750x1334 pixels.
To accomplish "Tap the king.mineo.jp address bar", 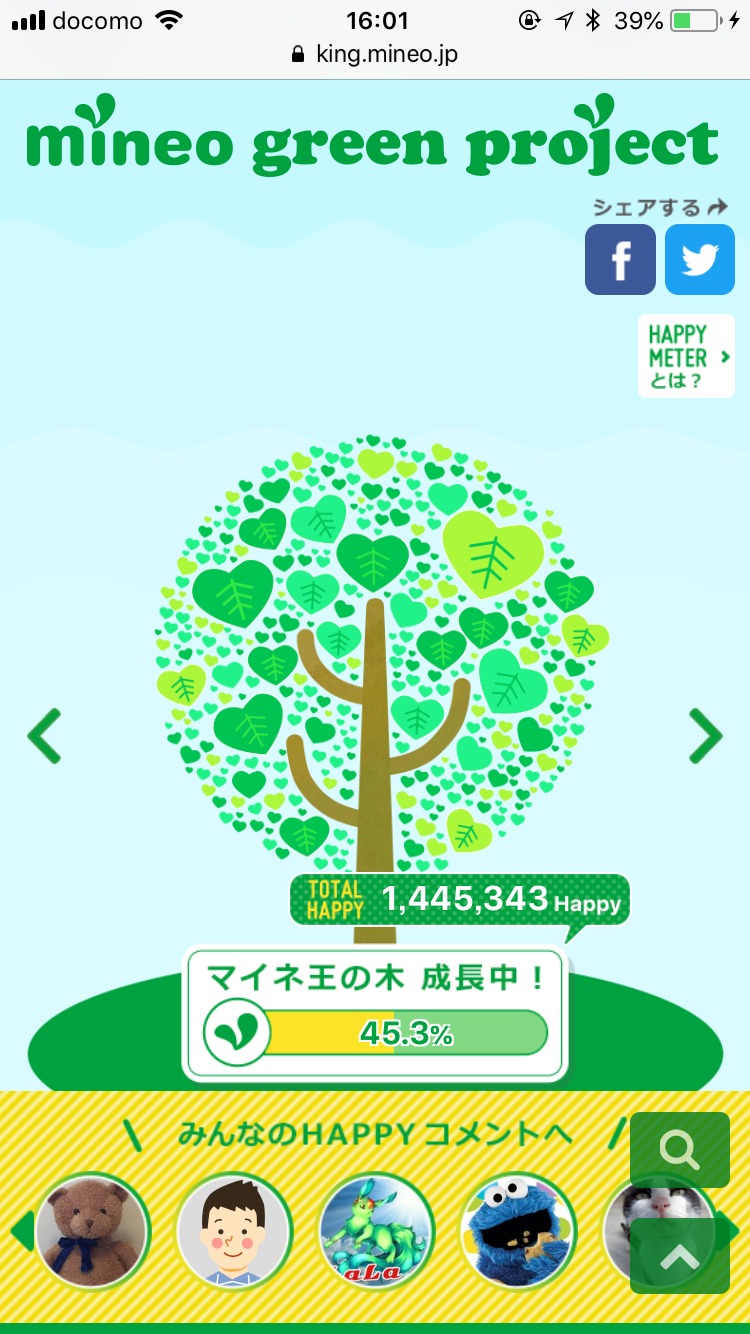I will 375,54.
